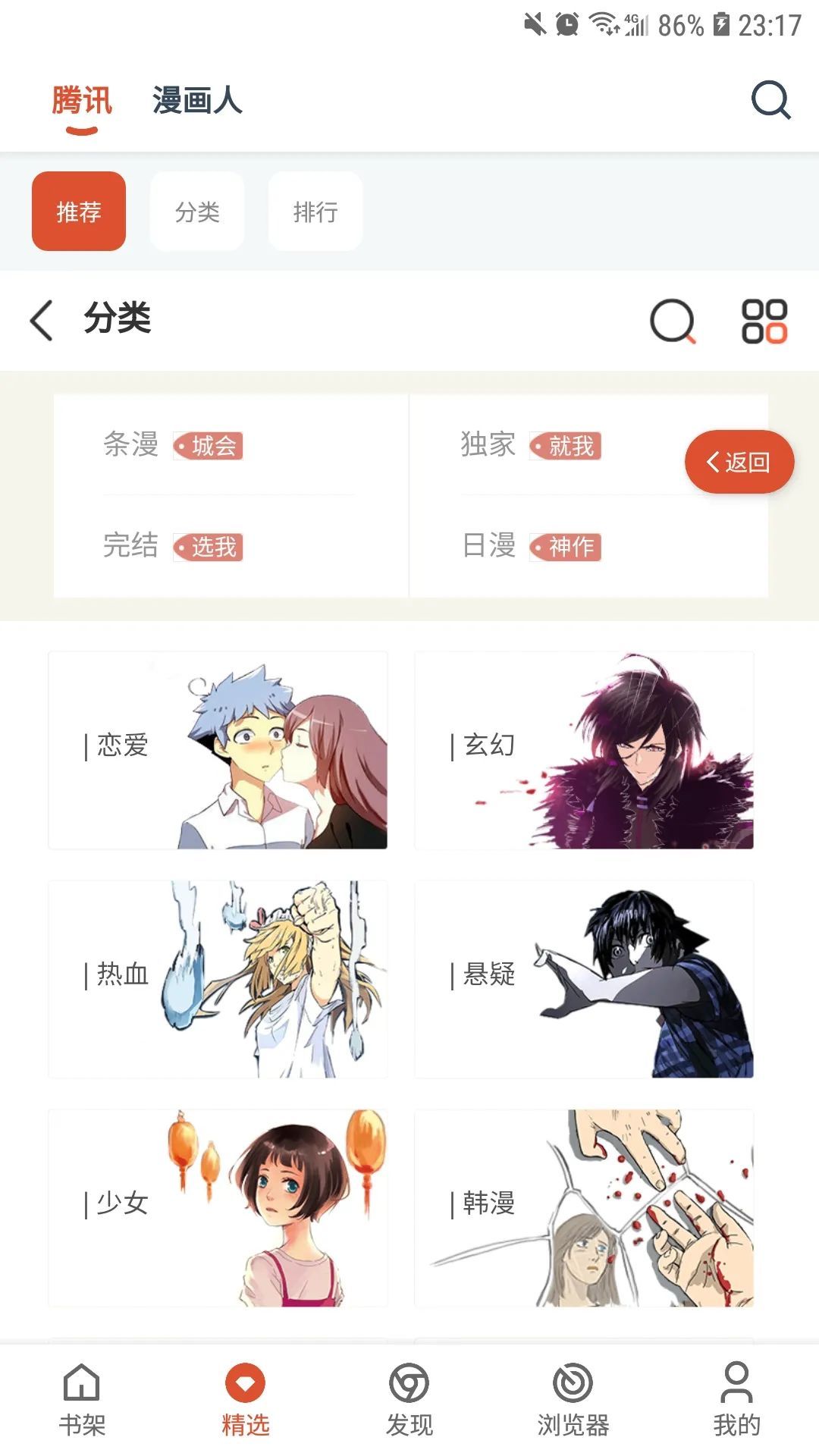The image size is (819, 1456).
Task: Open the 条漫 category
Action: [x=173, y=445]
